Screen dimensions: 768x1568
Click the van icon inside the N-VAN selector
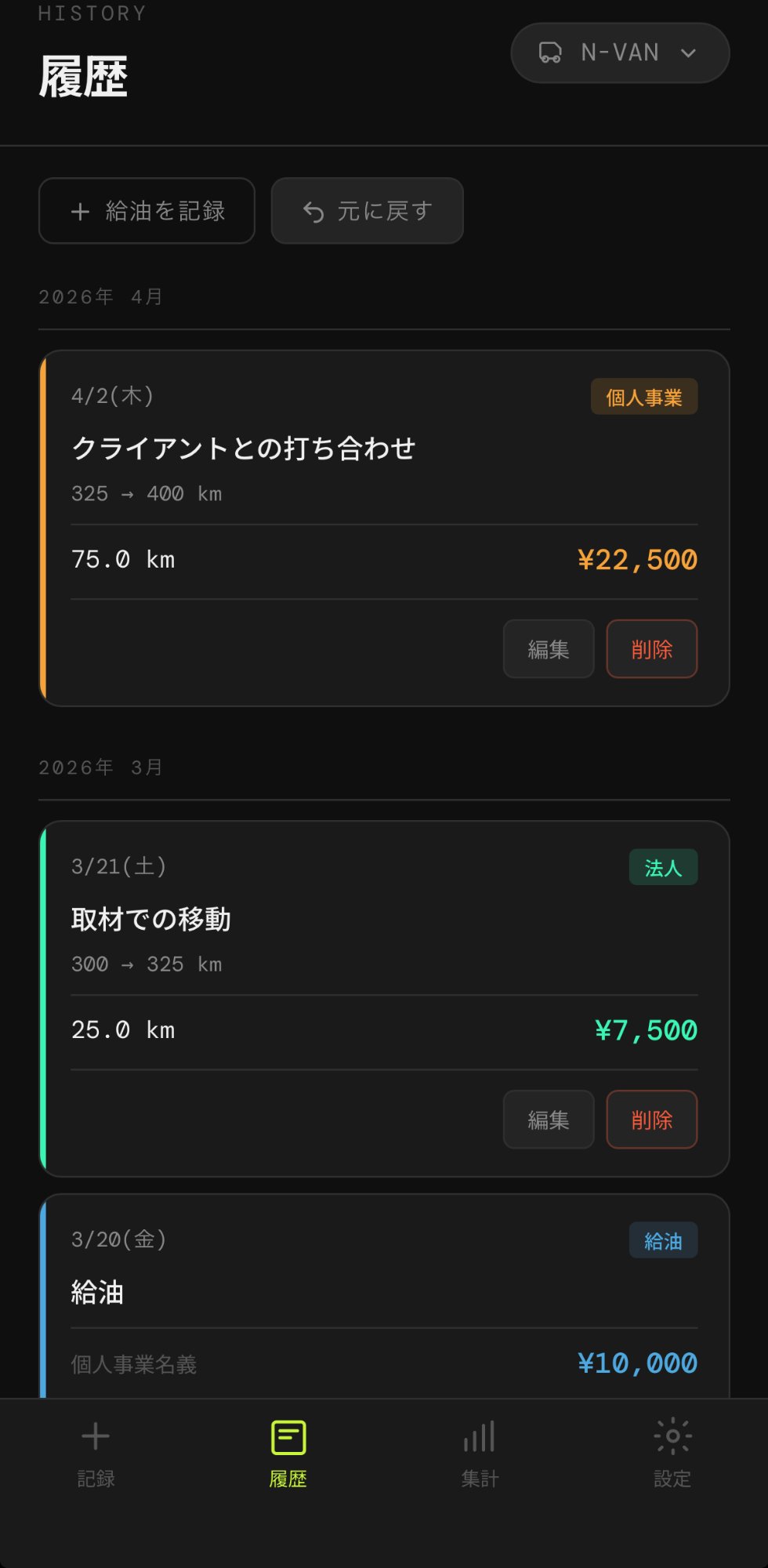point(550,53)
